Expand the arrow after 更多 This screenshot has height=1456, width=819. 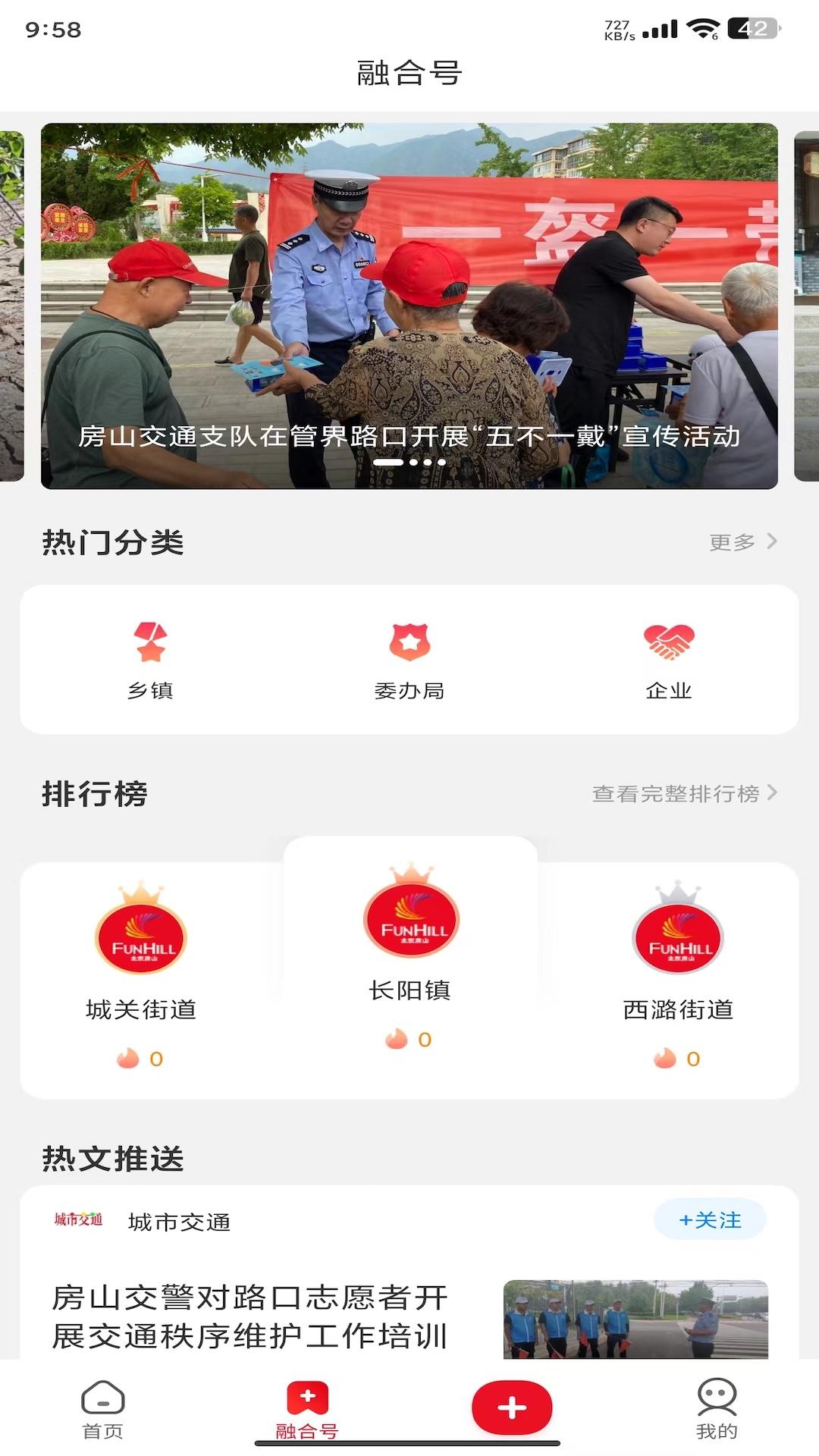[x=773, y=541]
